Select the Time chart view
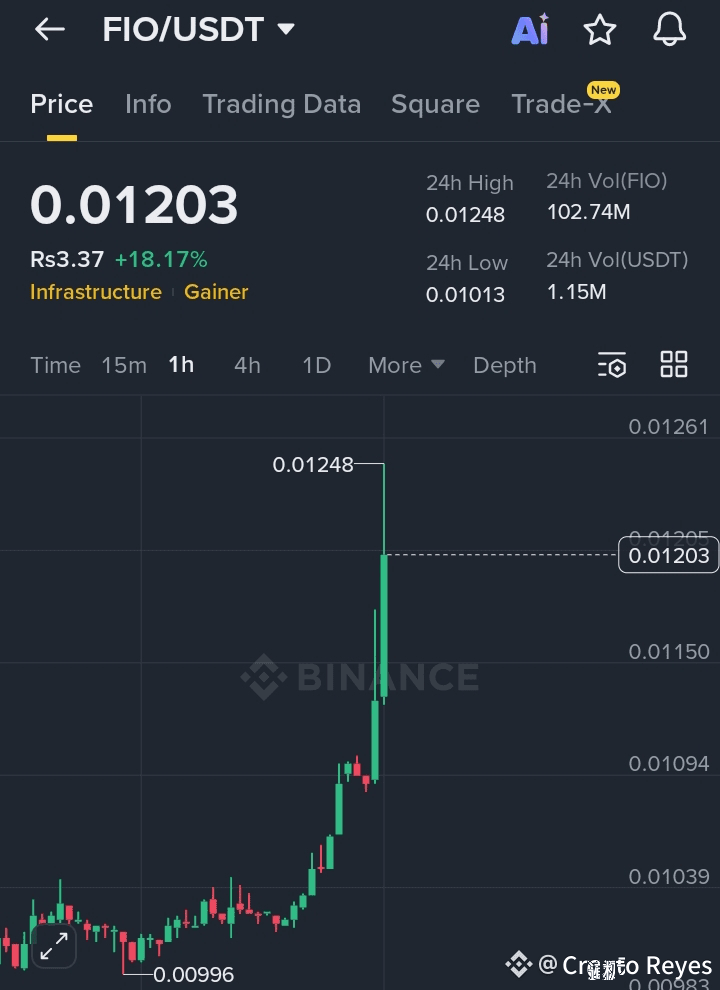Screen dimensions: 720x990 point(55,366)
